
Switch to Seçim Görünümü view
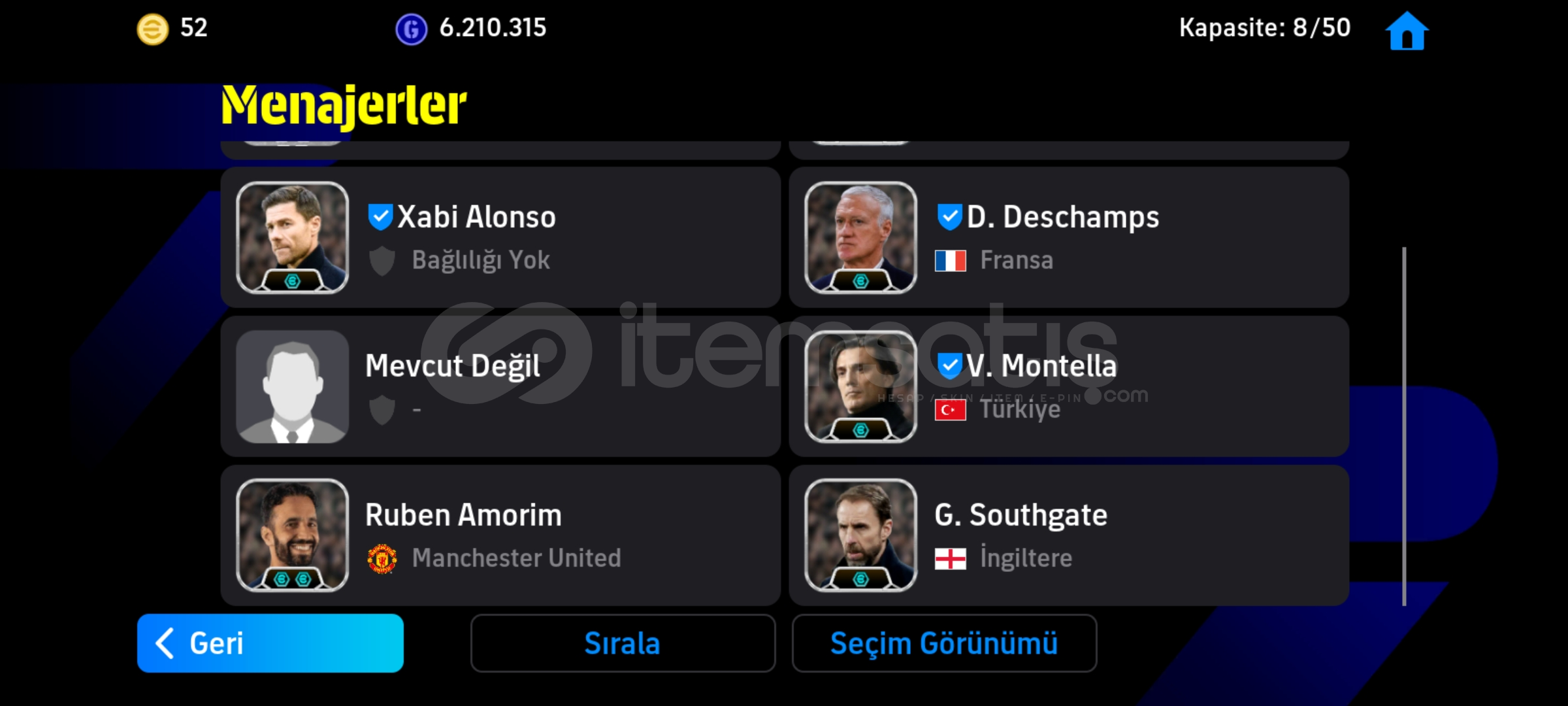click(943, 643)
